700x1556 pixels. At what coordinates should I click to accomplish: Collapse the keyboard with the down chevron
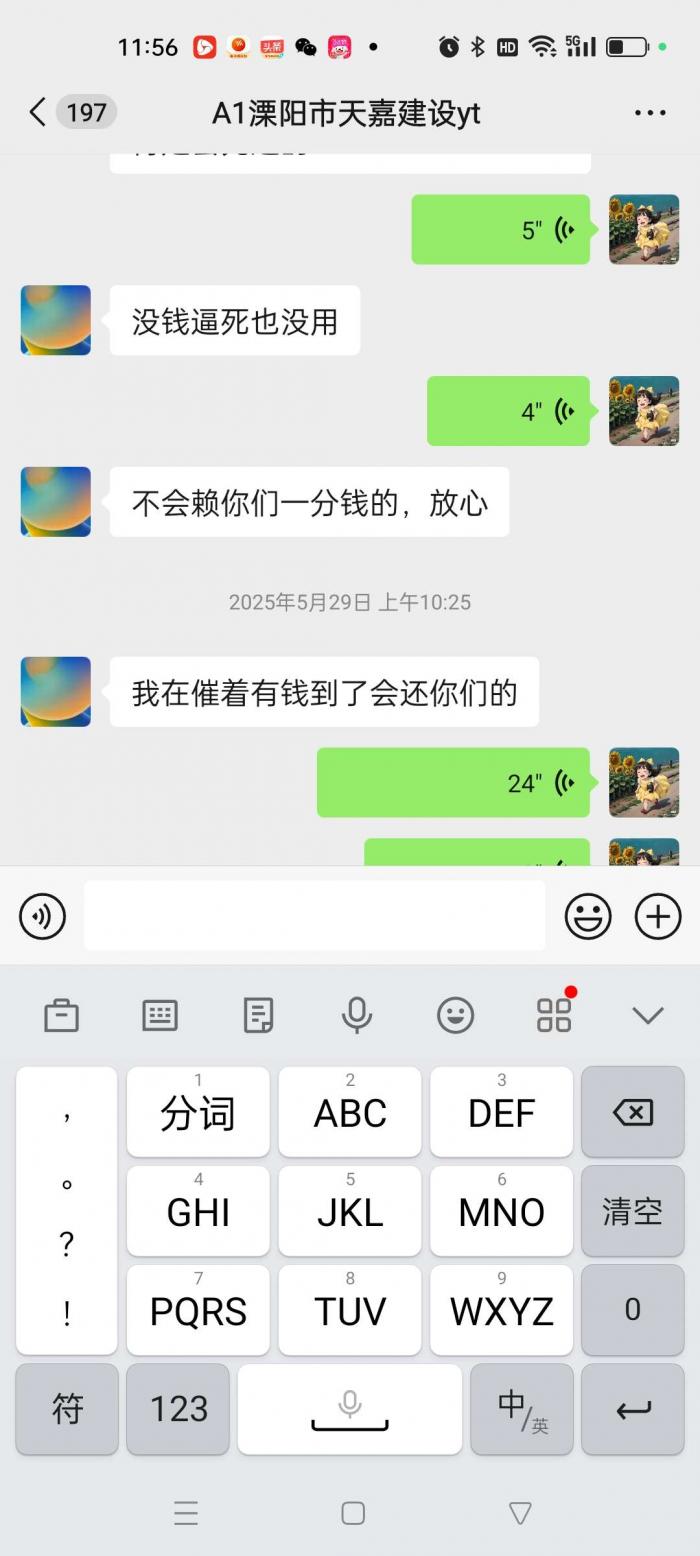648,1016
